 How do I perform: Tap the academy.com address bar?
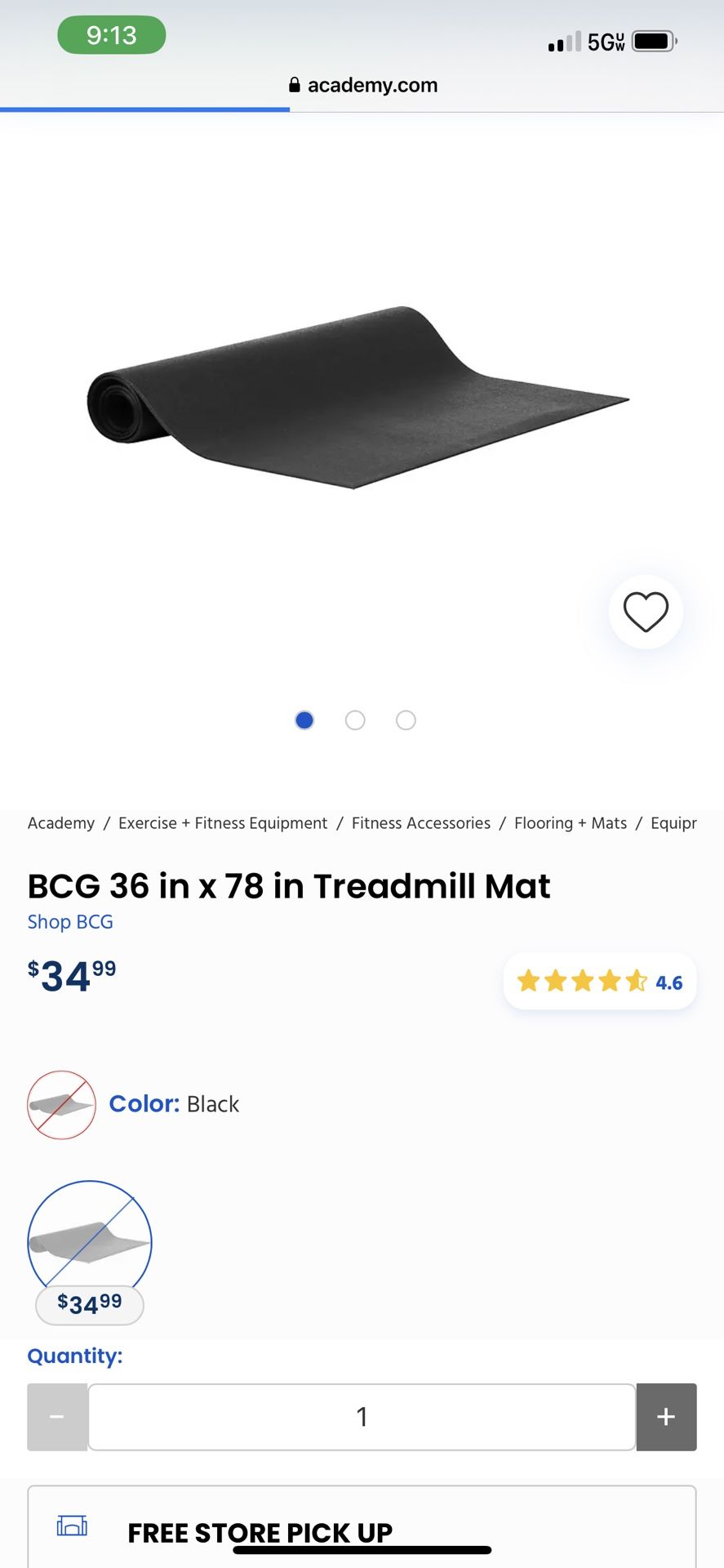coord(362,85)
